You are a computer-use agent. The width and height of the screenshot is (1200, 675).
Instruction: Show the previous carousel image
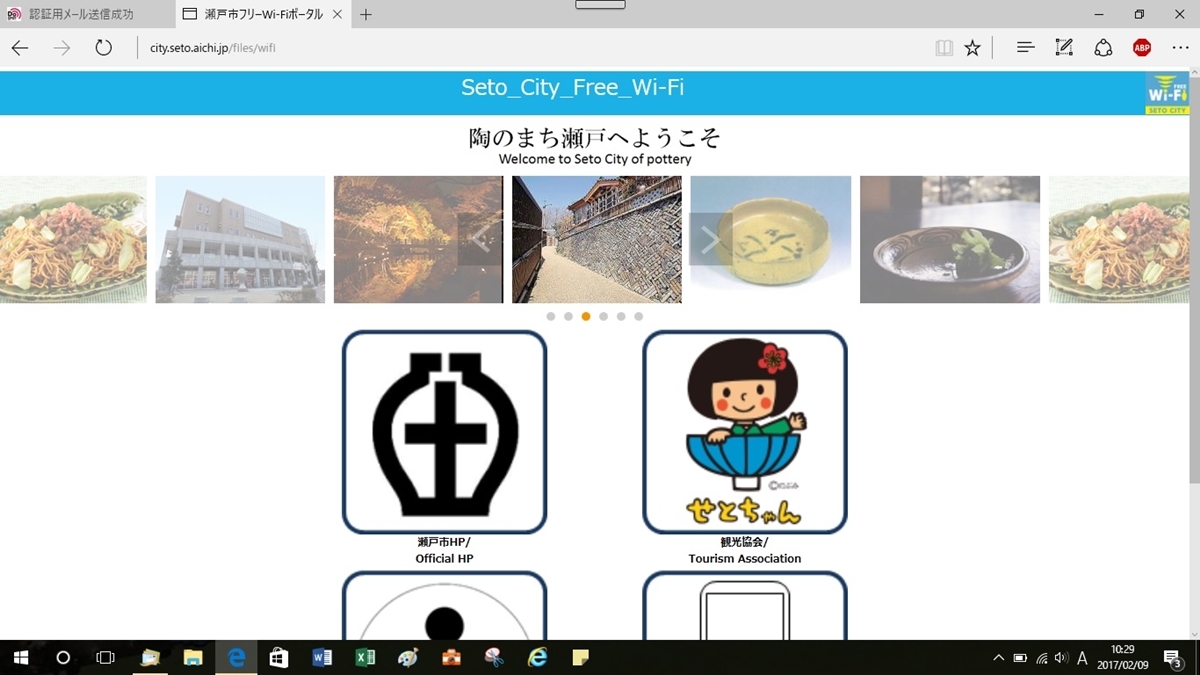(x=480, y=240)
